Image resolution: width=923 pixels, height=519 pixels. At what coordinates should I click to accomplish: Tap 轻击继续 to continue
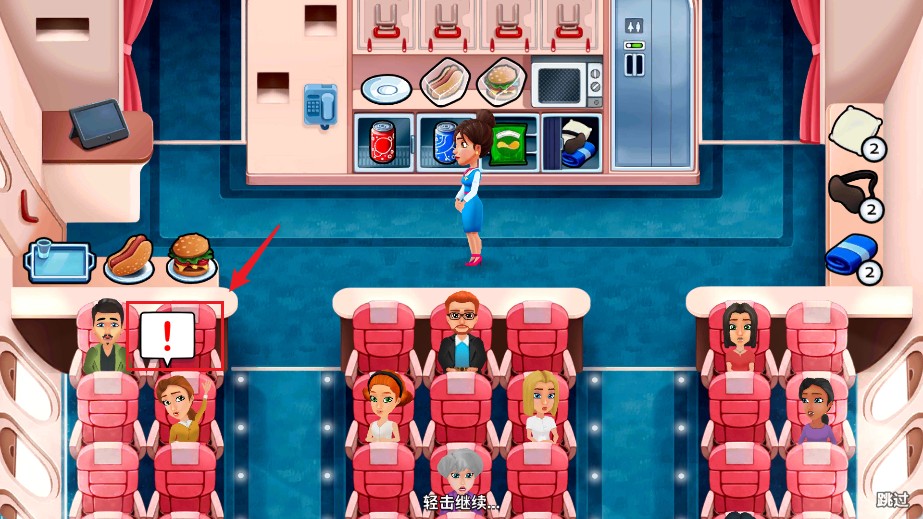(x=461, y=501)
